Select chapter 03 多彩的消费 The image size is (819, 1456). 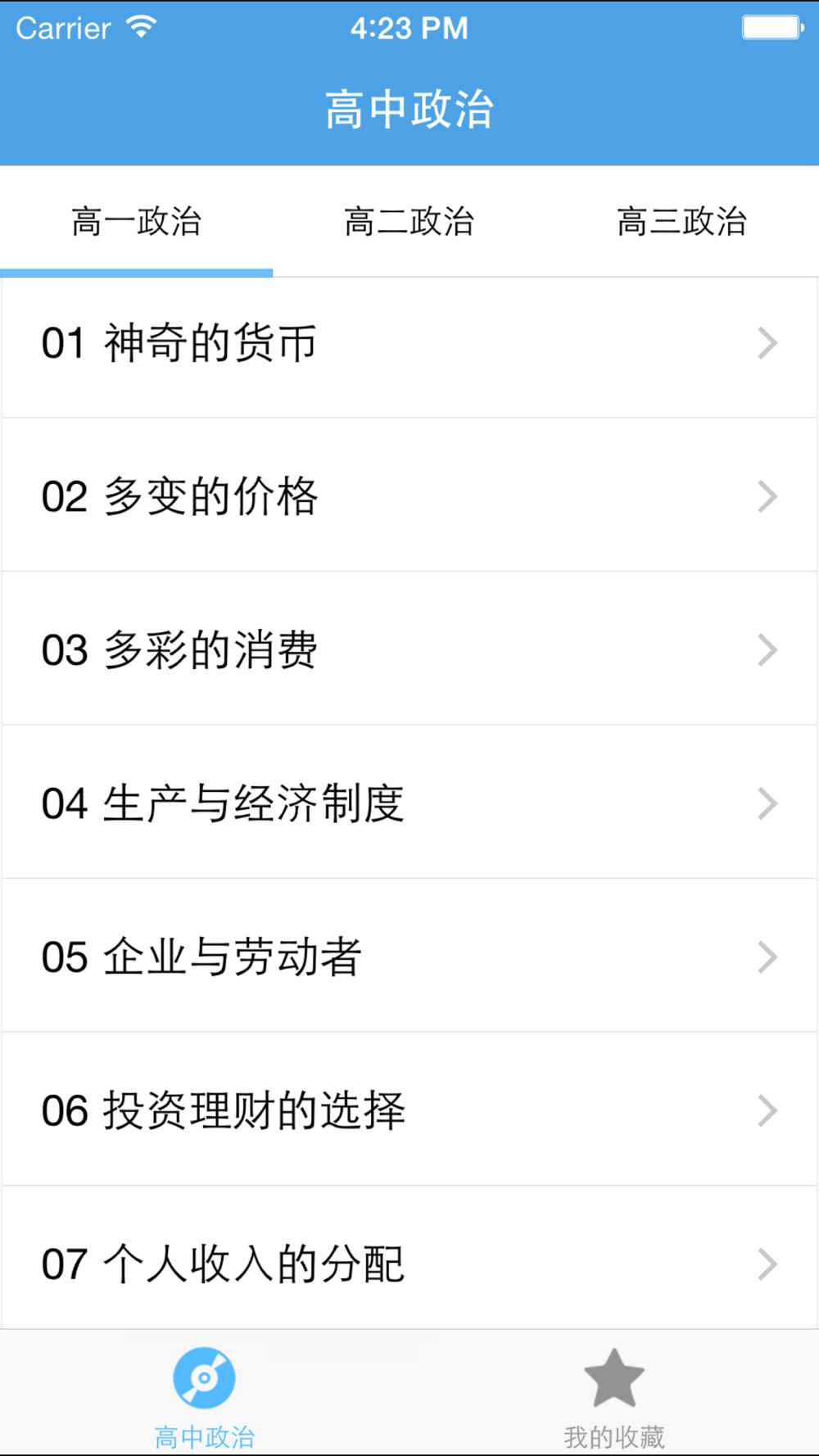(x=409, y=650)
